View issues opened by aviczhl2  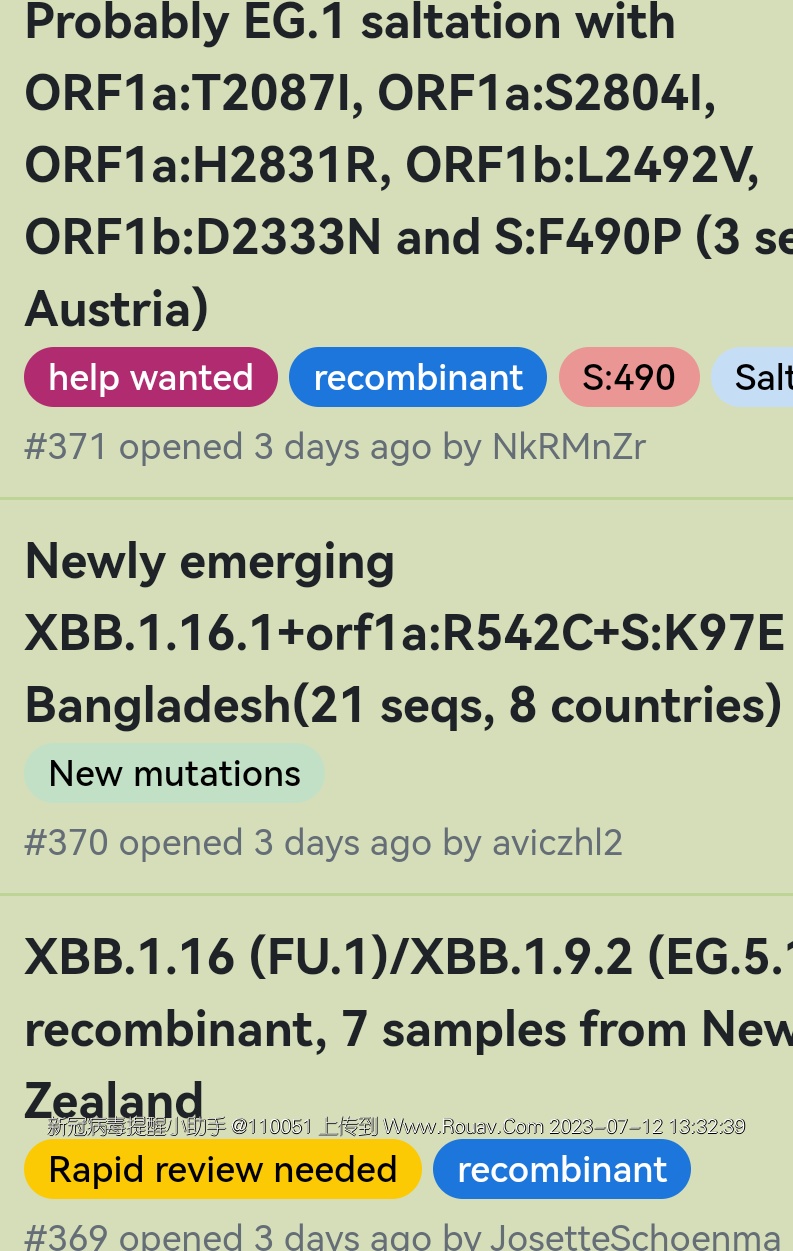[x=557, y=843]
